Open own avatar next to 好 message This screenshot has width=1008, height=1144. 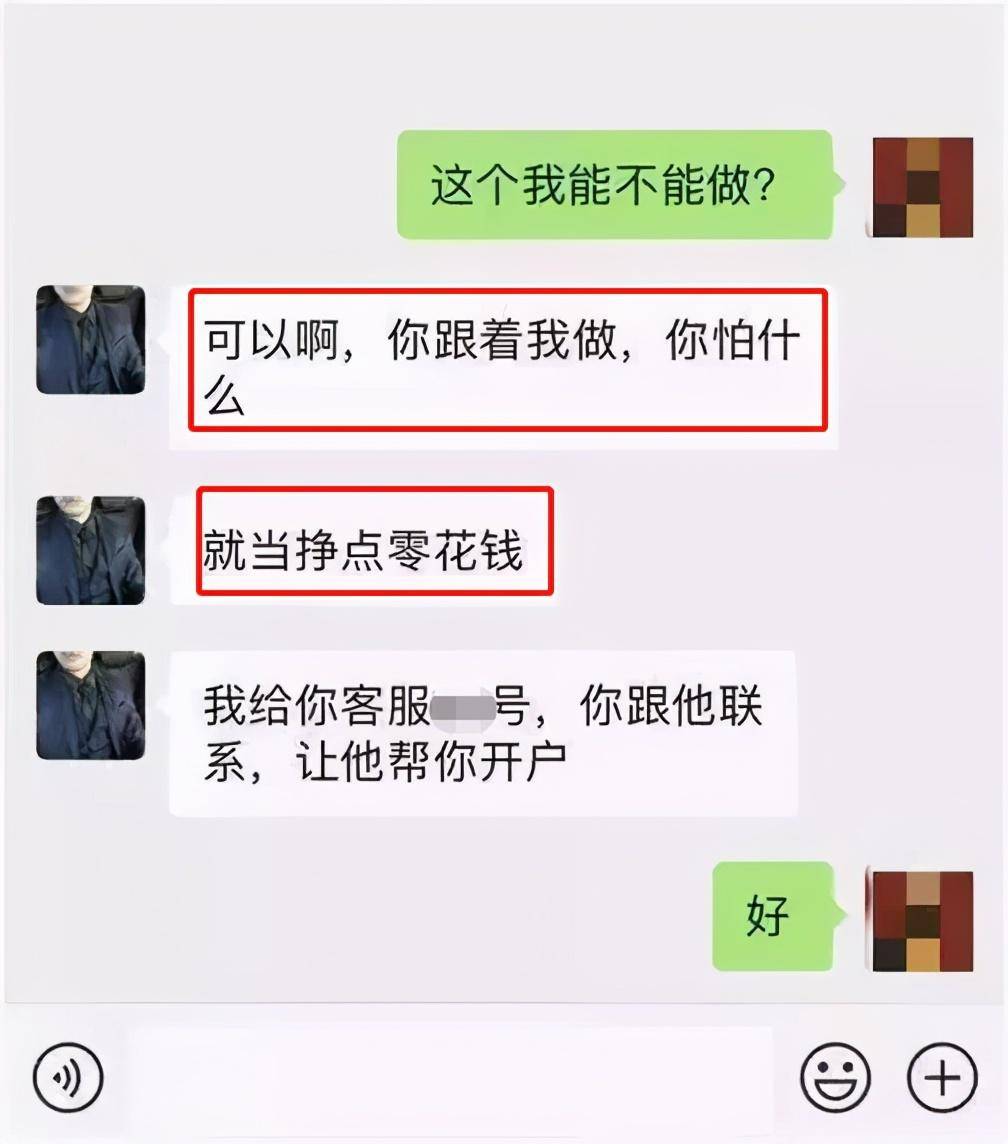(922, 921)
